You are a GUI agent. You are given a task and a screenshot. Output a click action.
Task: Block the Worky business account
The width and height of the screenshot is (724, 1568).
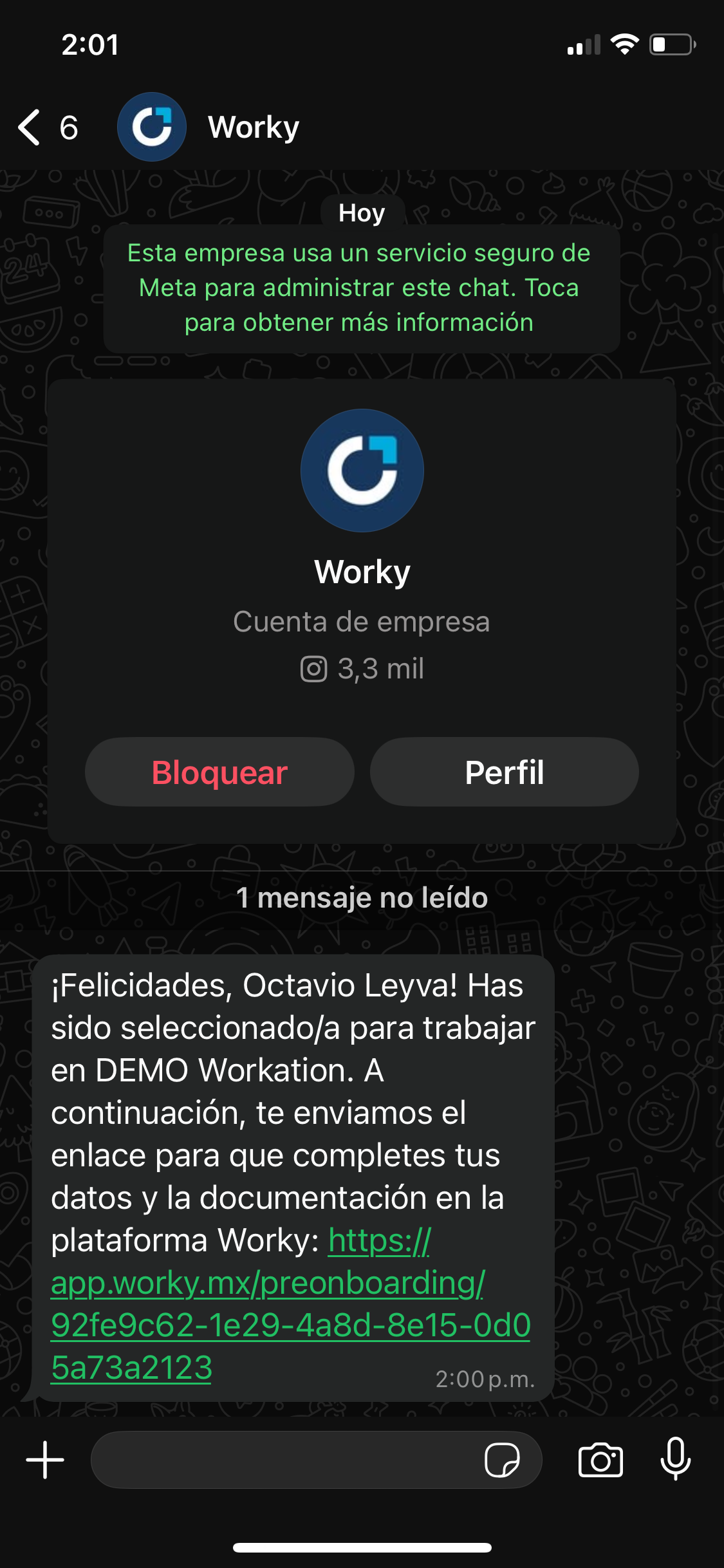tap(219, 772)
